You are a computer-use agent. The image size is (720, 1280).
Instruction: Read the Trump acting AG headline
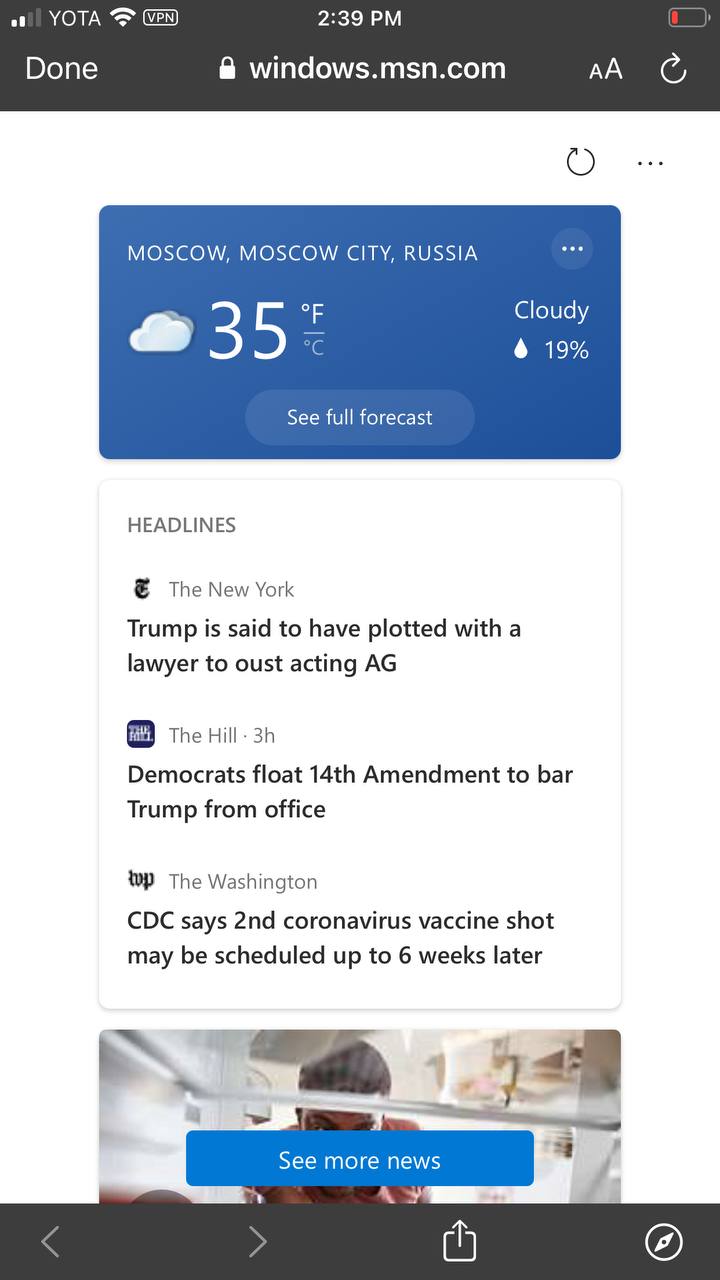[324, 646]
